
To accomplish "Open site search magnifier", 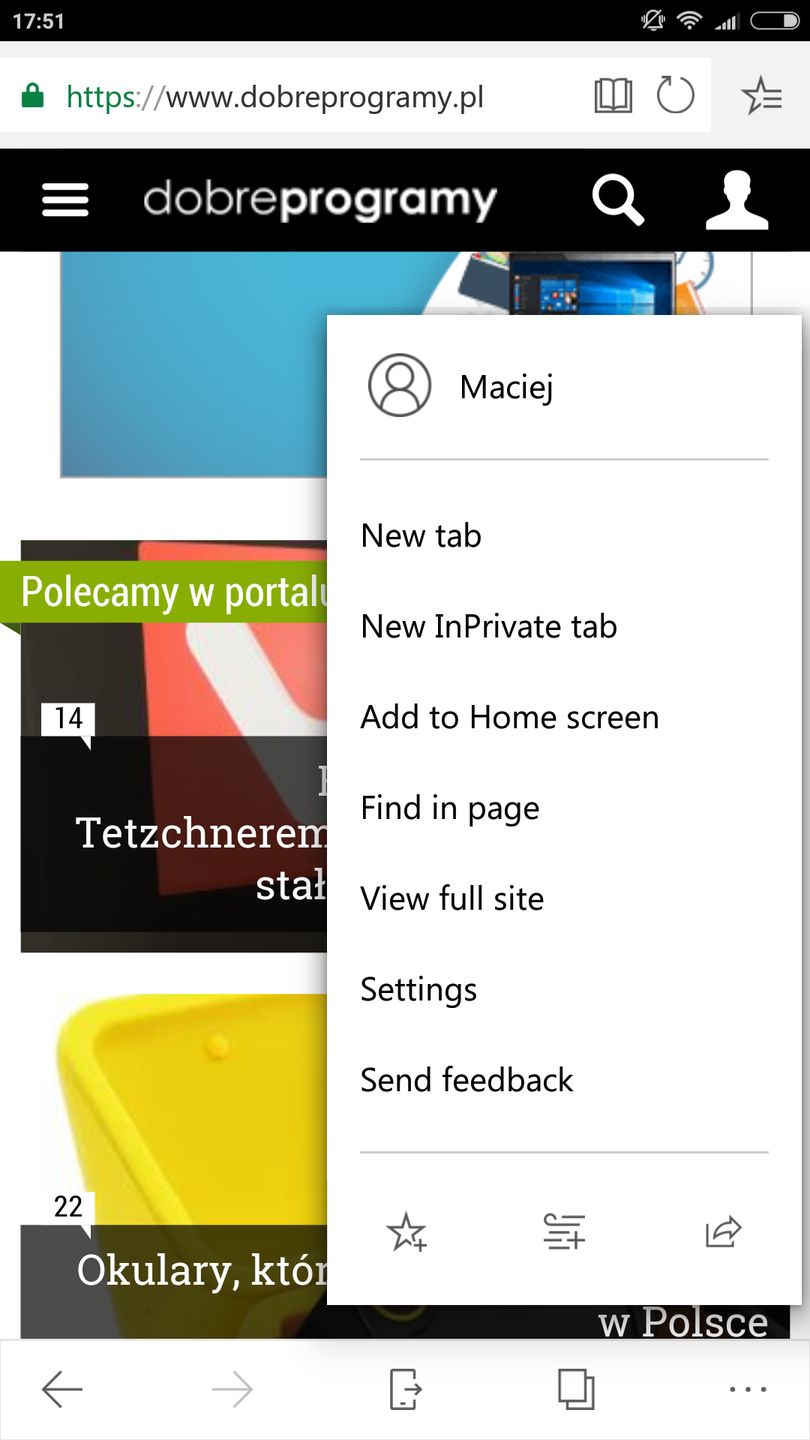I will [x=617, y=200].
